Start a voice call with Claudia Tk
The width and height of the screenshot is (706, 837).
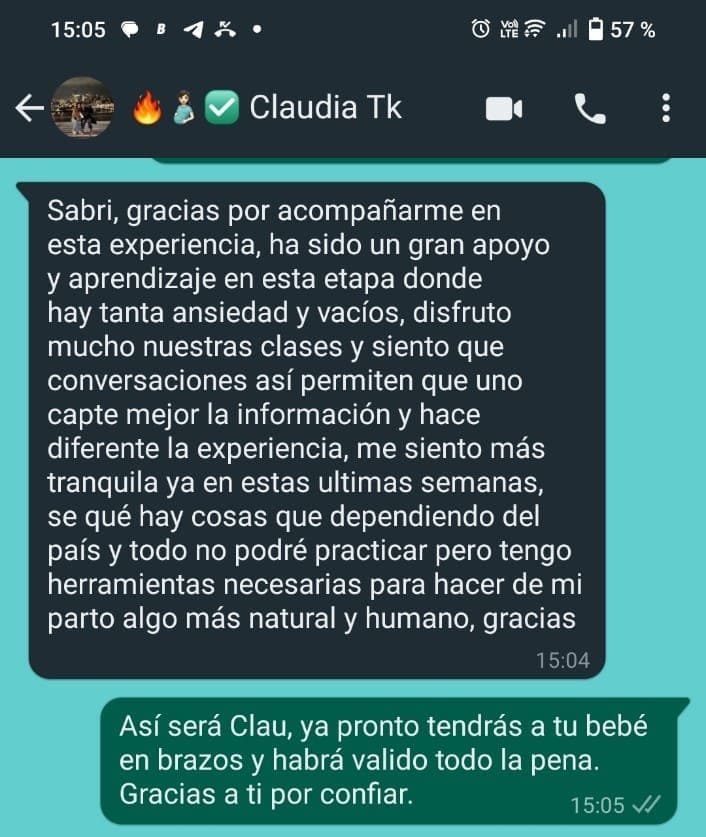pos(591,108)
